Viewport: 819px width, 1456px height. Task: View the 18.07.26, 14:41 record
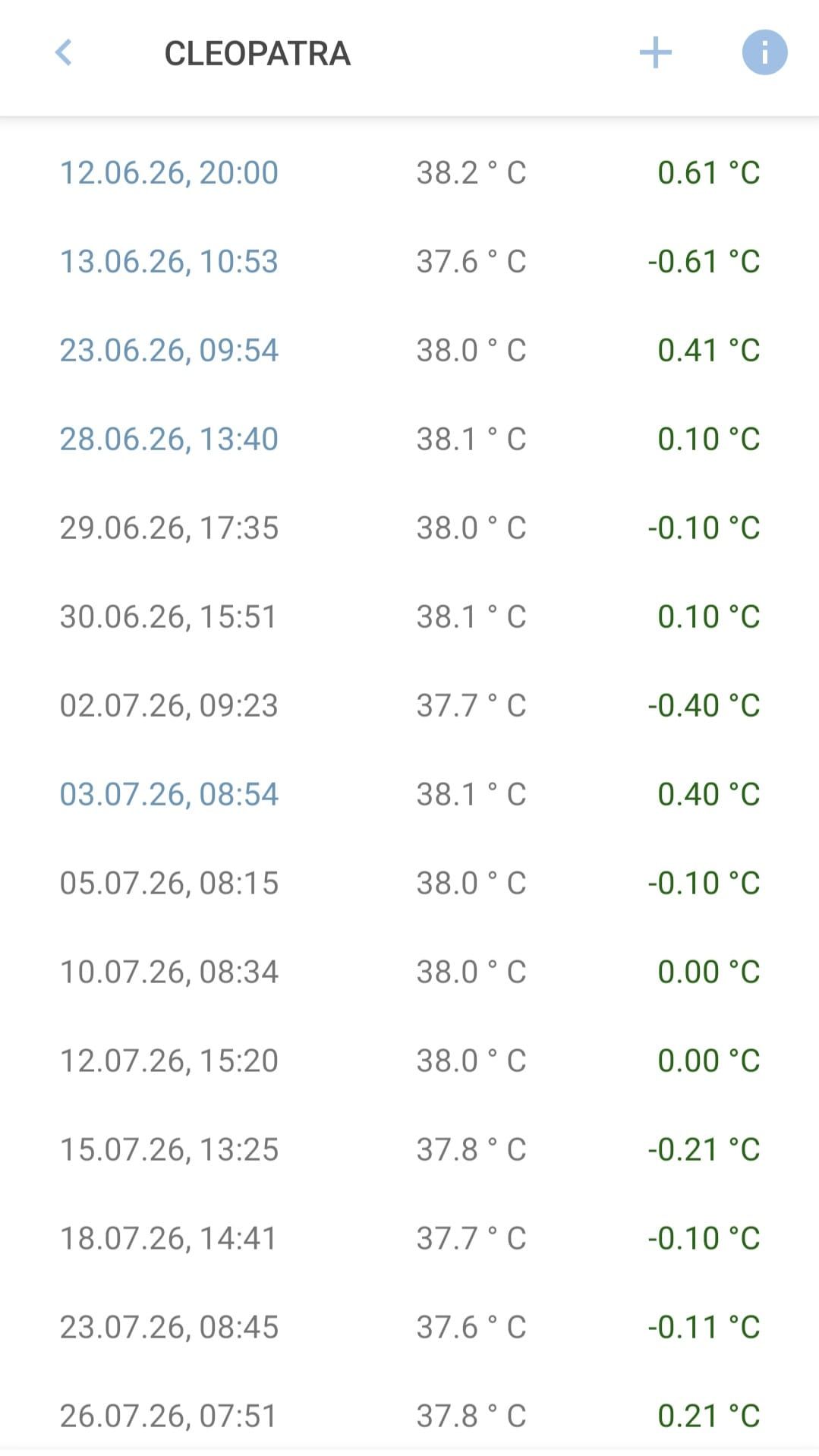coord(410,1238)
